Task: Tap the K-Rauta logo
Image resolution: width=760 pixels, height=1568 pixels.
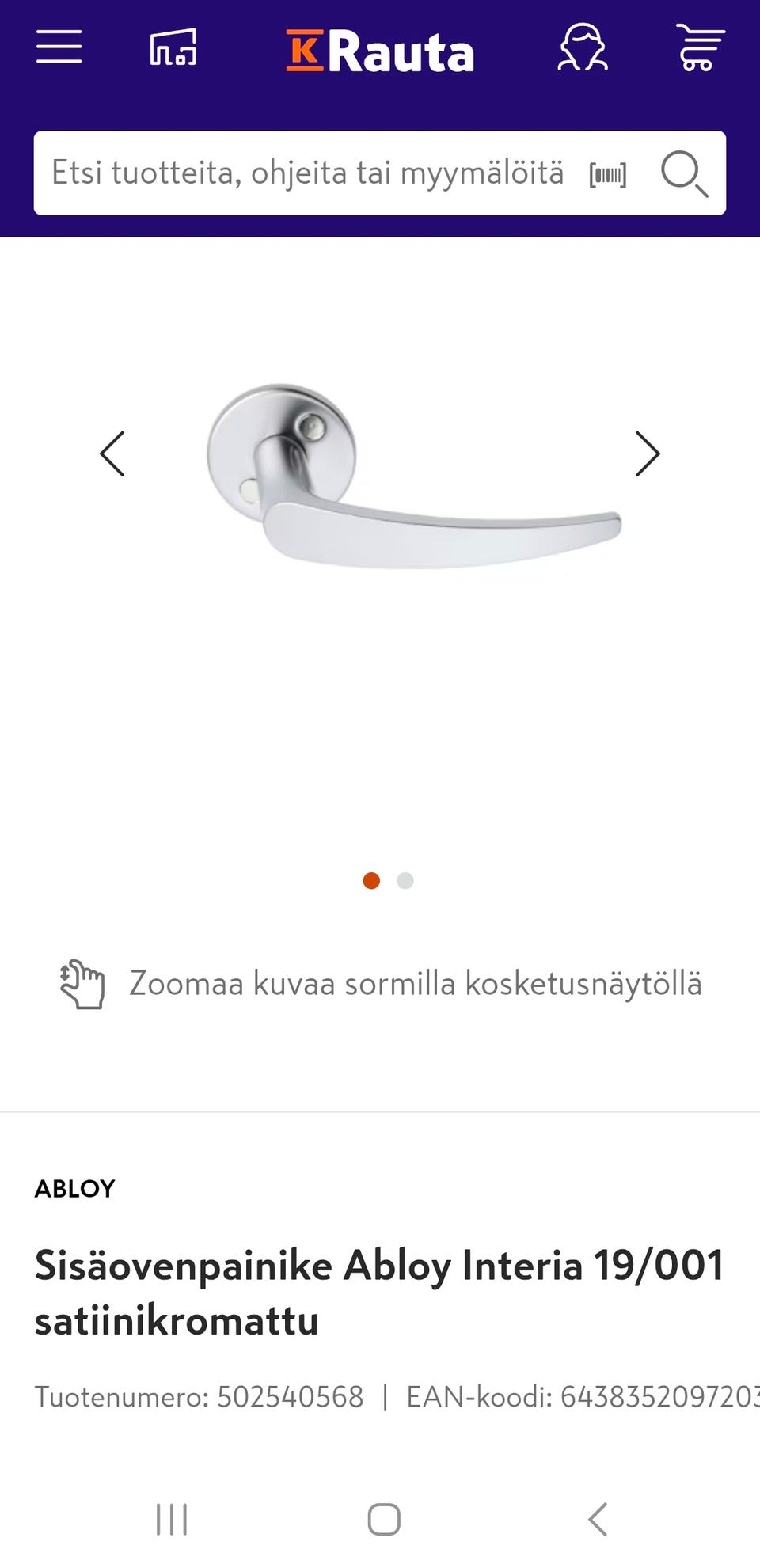Action: tap(379, 49)
